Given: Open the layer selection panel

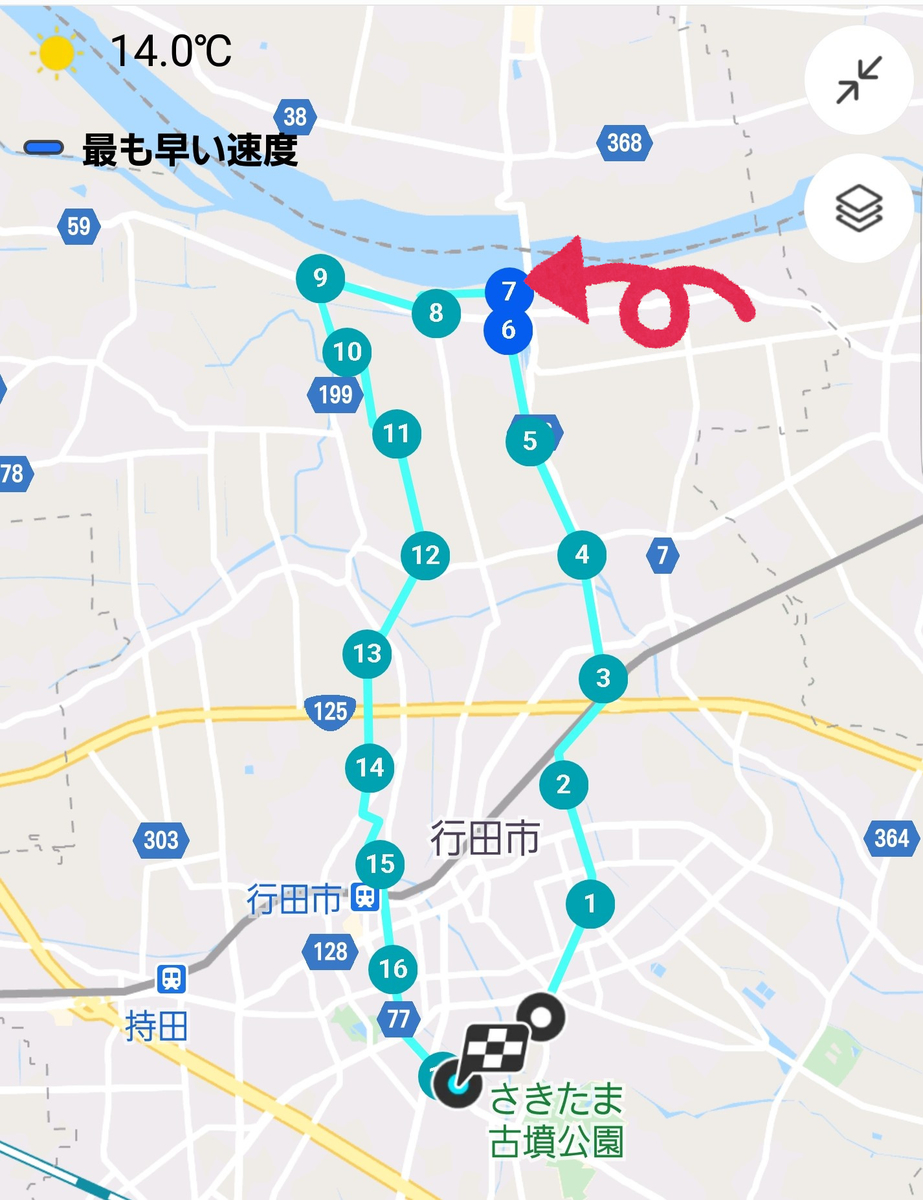Looking at the screenshot, I should coord(857,209).
